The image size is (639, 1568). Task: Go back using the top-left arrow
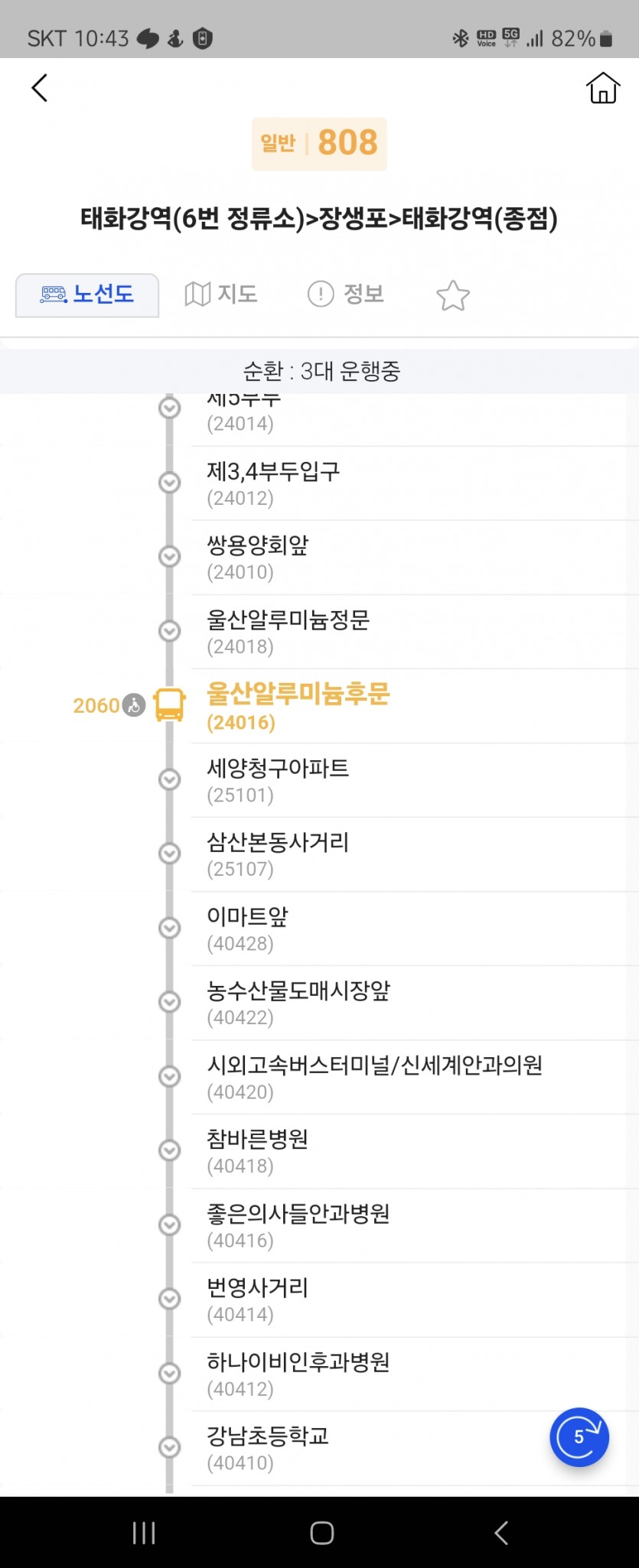[x=40, y=88]
